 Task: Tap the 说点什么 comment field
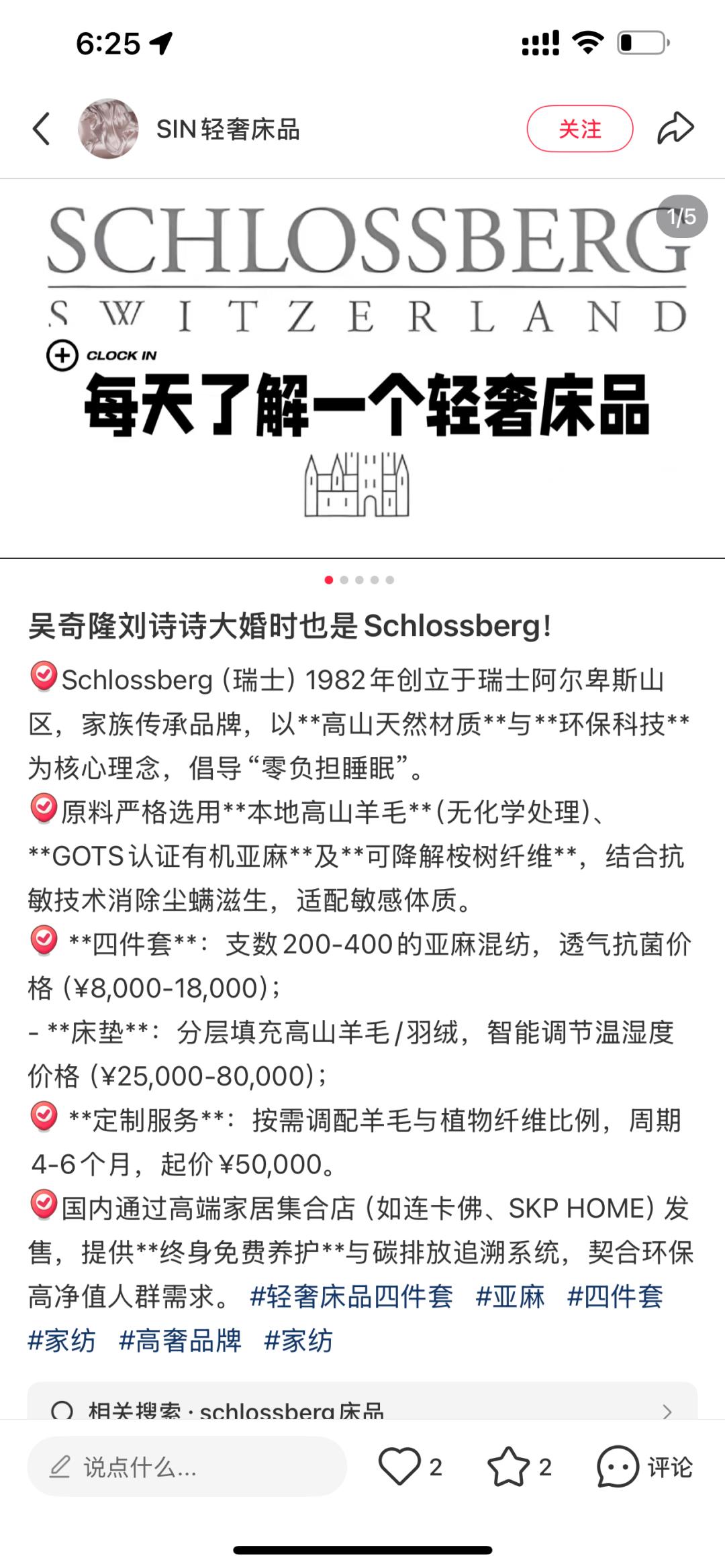pyautogui.click(x=187, y=1467)
